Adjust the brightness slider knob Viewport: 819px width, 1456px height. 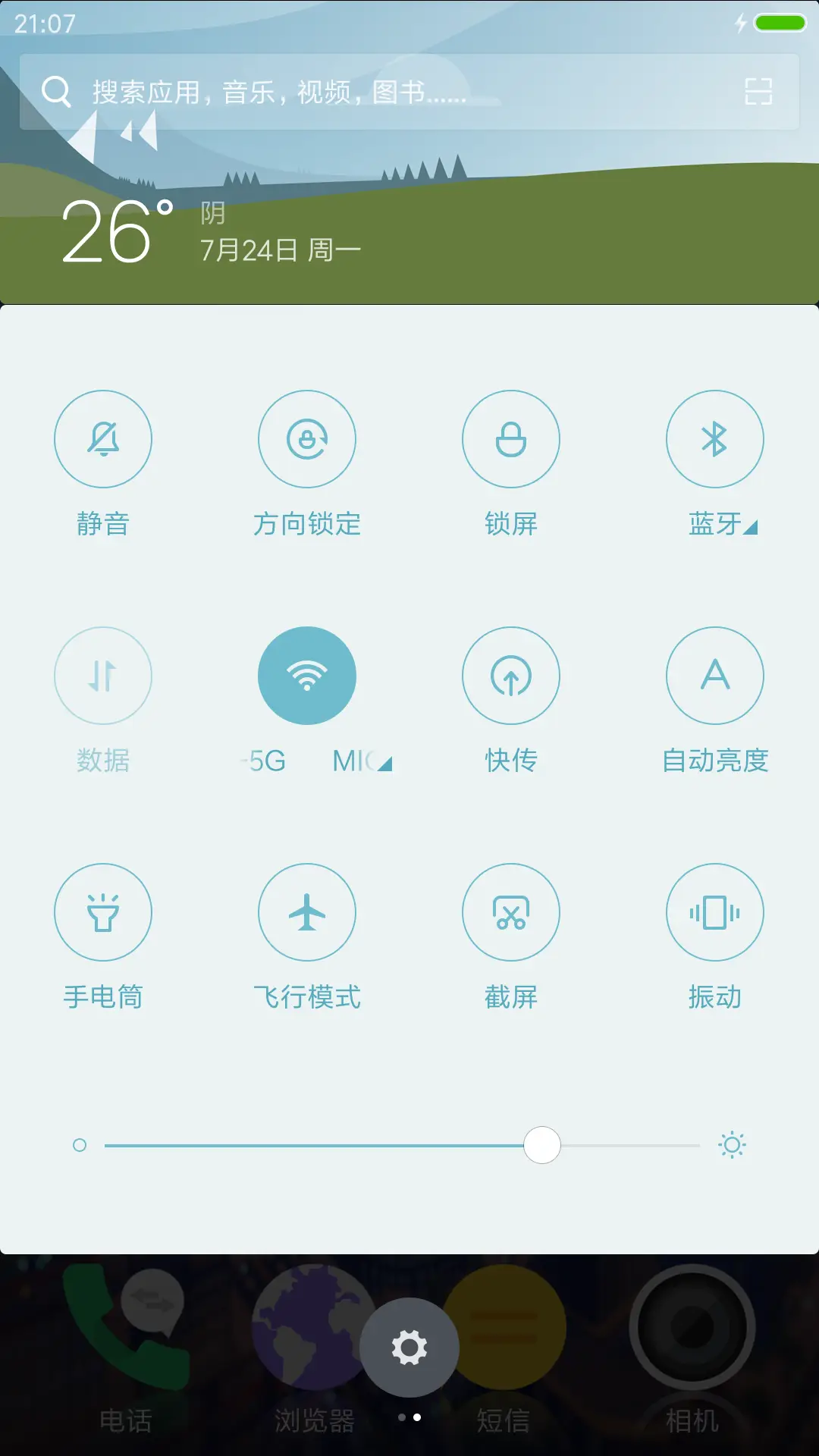click(x=541, y=1147)
